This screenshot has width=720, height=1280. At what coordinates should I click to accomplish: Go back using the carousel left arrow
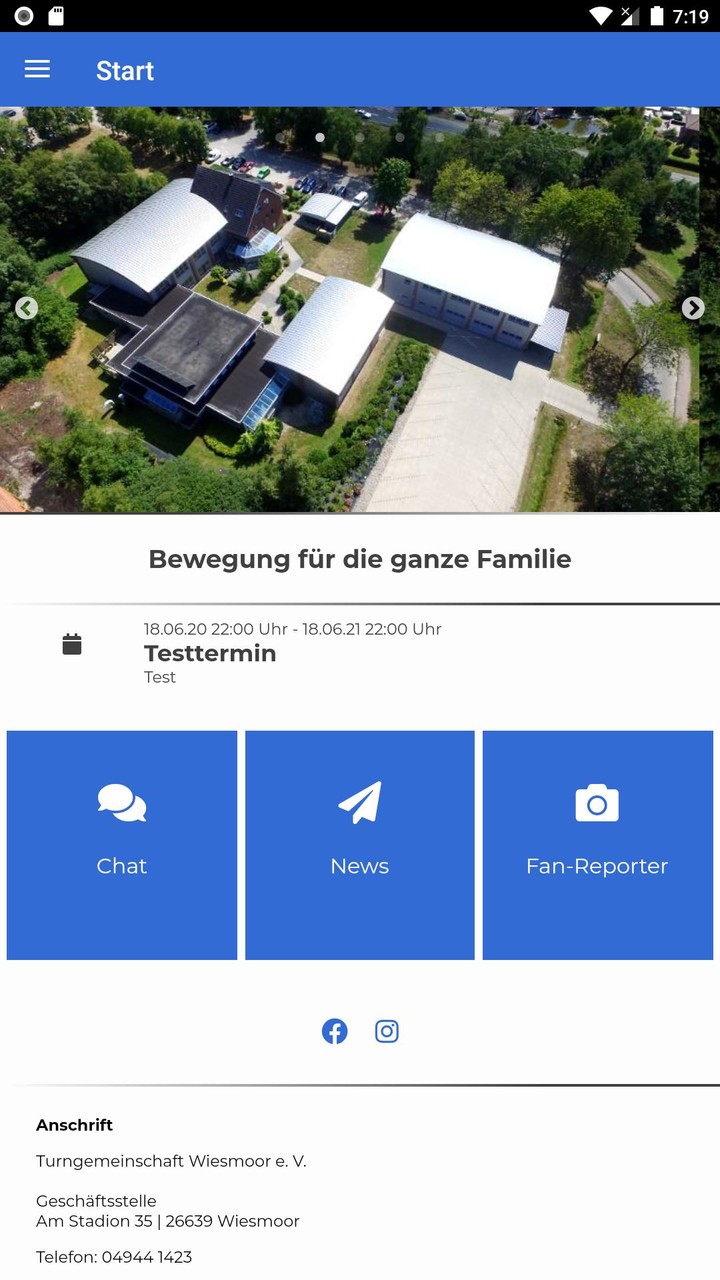coord(26,308)
